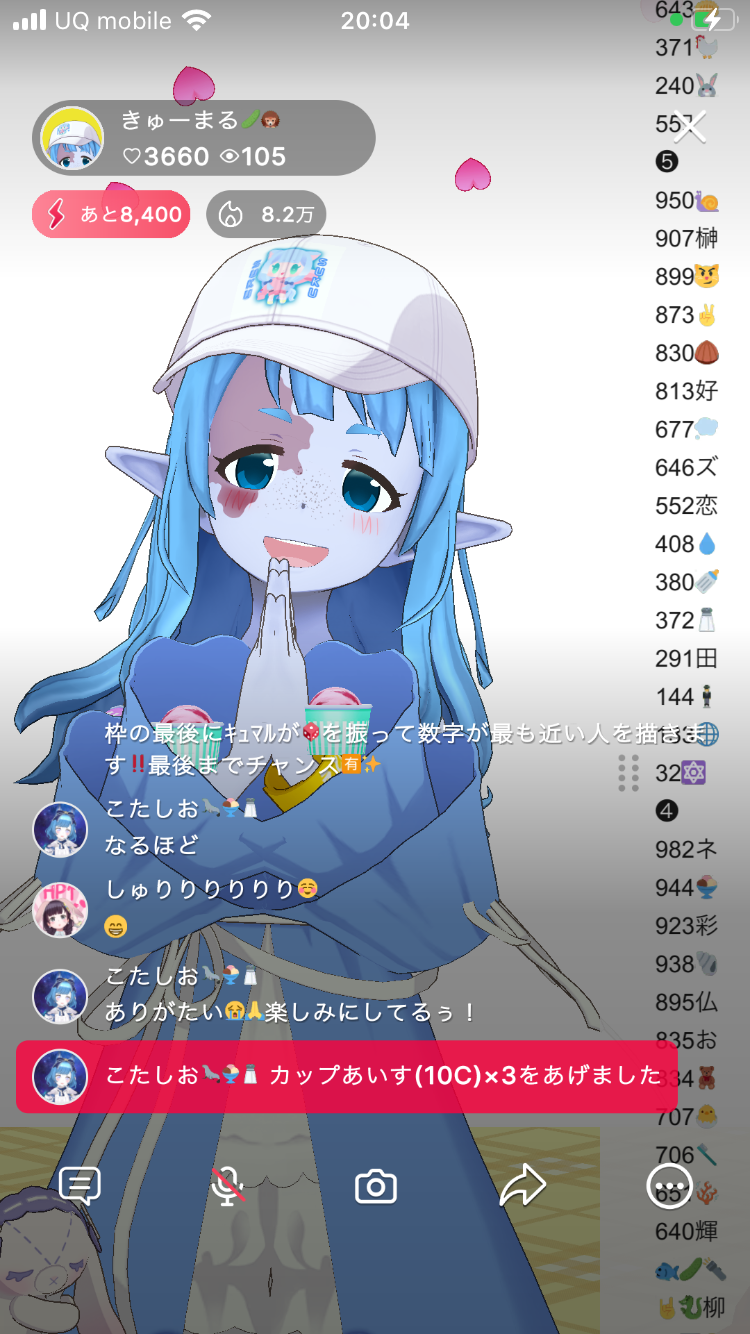
Task: Open the comment input icon
Action: click(80, 1186)
